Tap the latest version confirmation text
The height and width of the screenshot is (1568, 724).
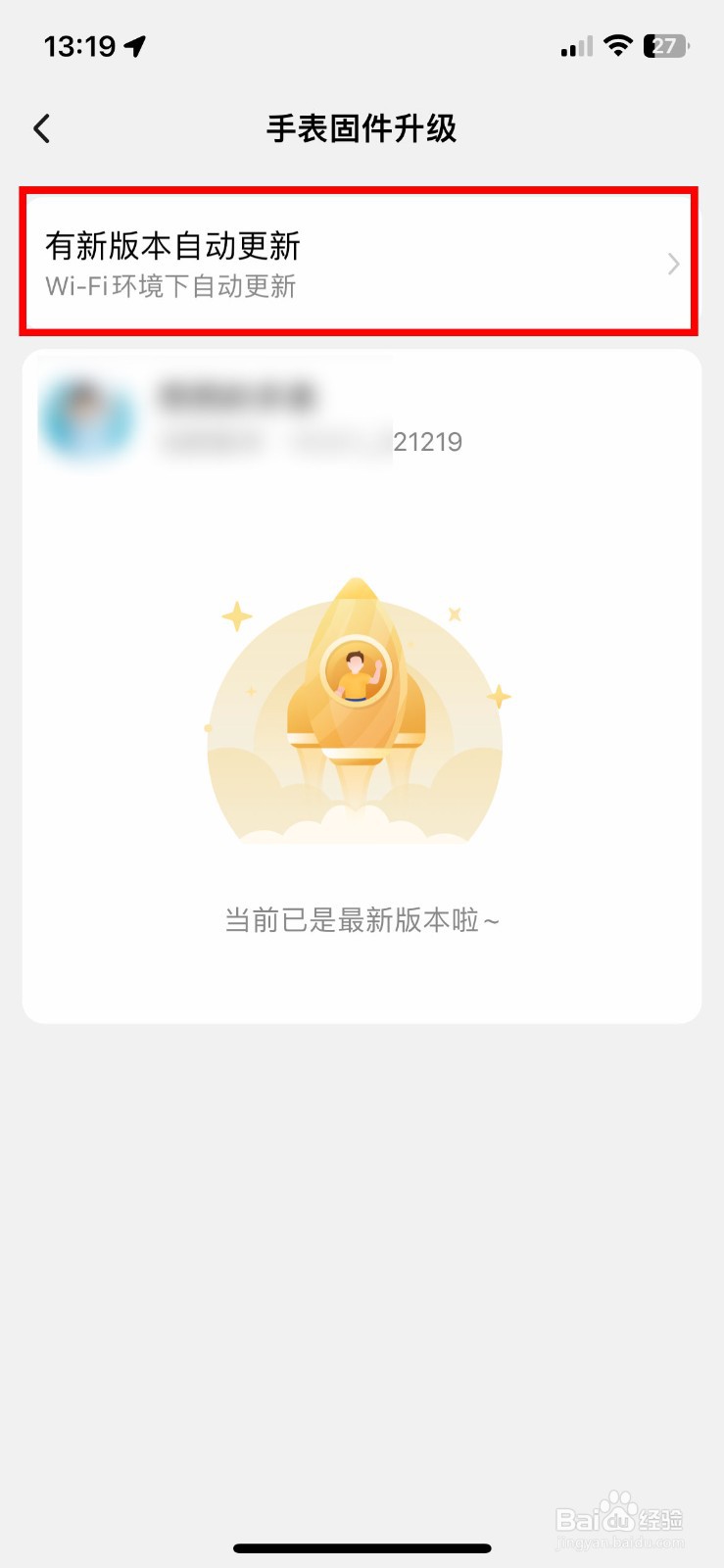(362, 919)
